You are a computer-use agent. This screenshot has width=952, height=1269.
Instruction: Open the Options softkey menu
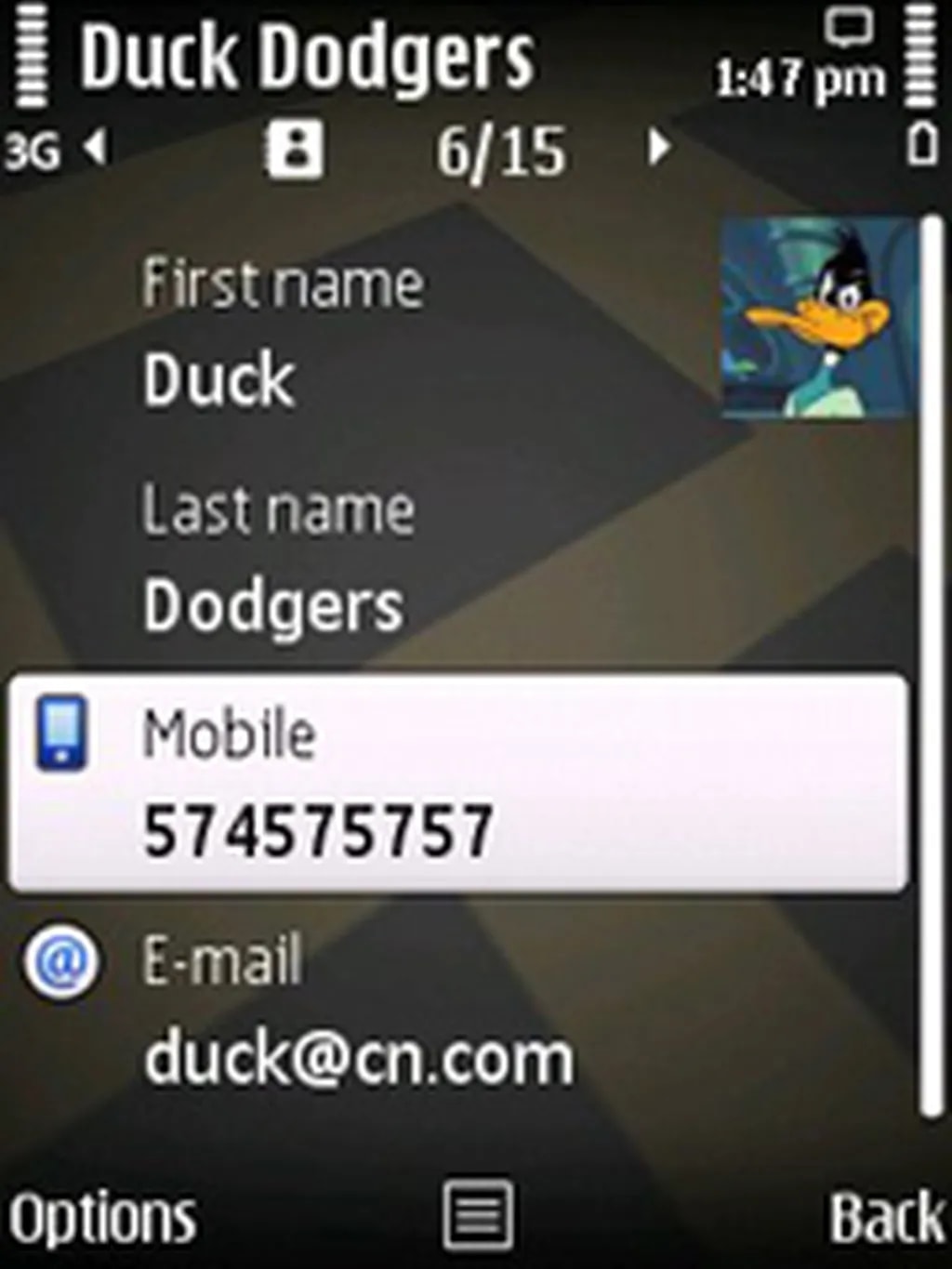coord(102,1218)
